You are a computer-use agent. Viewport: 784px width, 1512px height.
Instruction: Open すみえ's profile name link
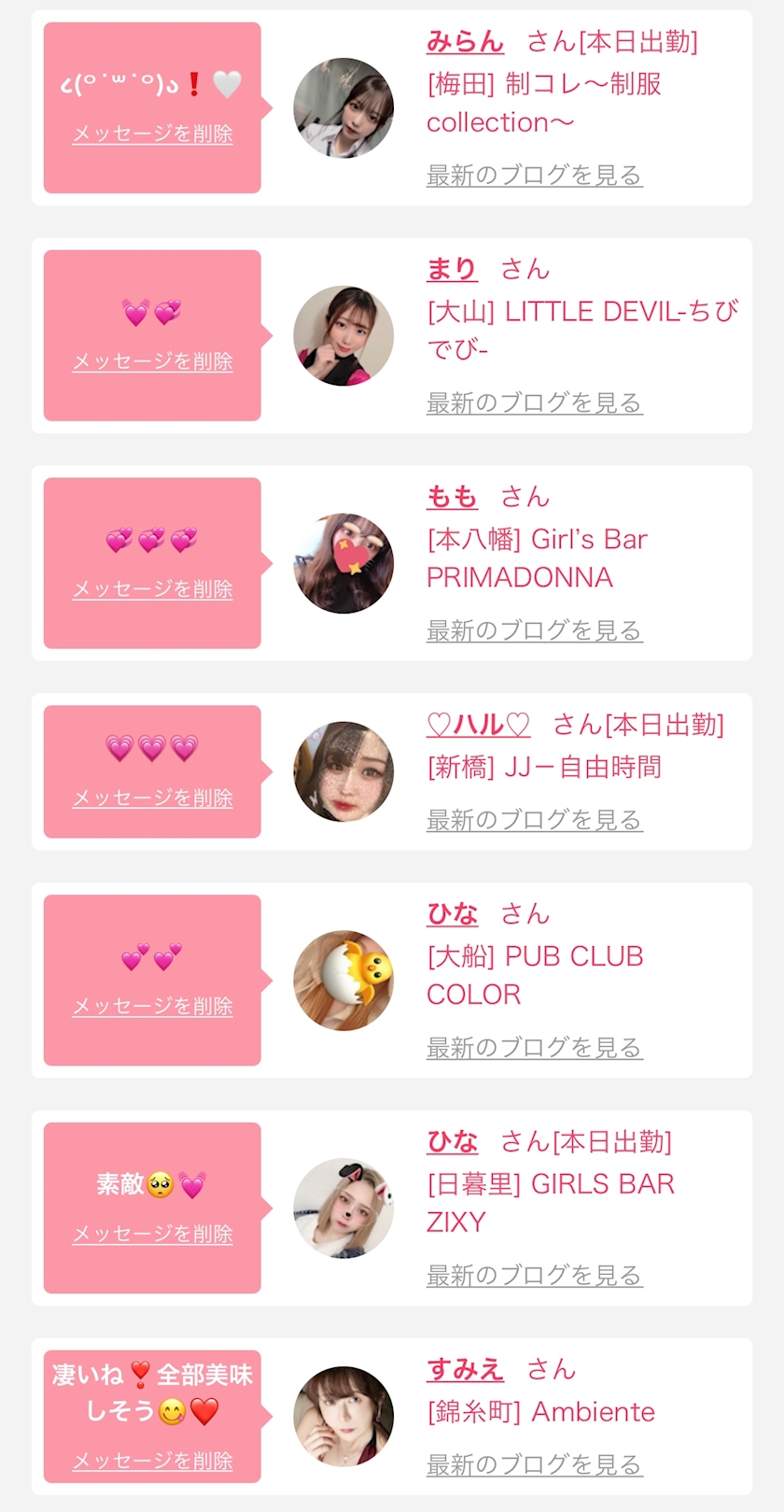coord(465,1370)
